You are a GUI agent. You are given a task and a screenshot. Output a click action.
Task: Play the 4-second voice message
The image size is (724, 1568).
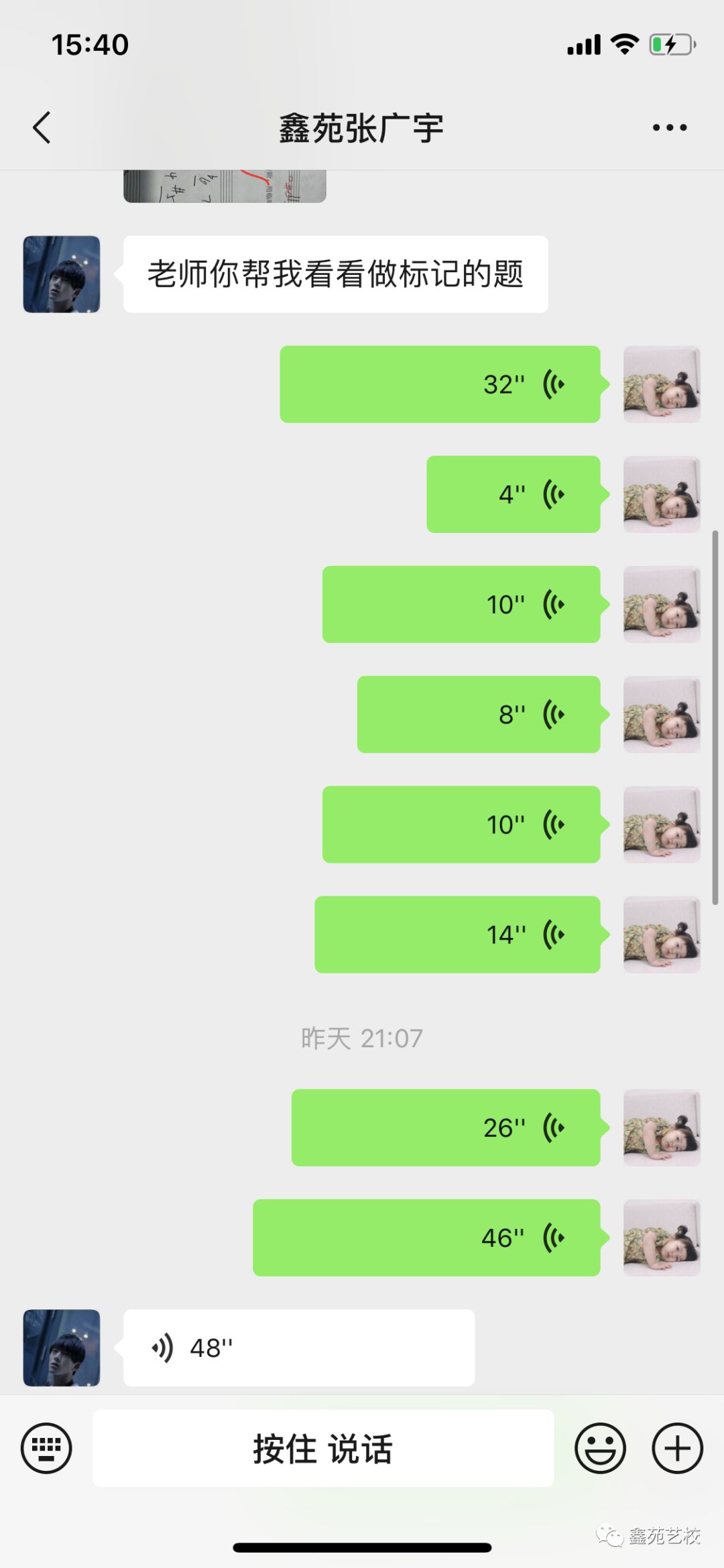[x=513, y=494]
